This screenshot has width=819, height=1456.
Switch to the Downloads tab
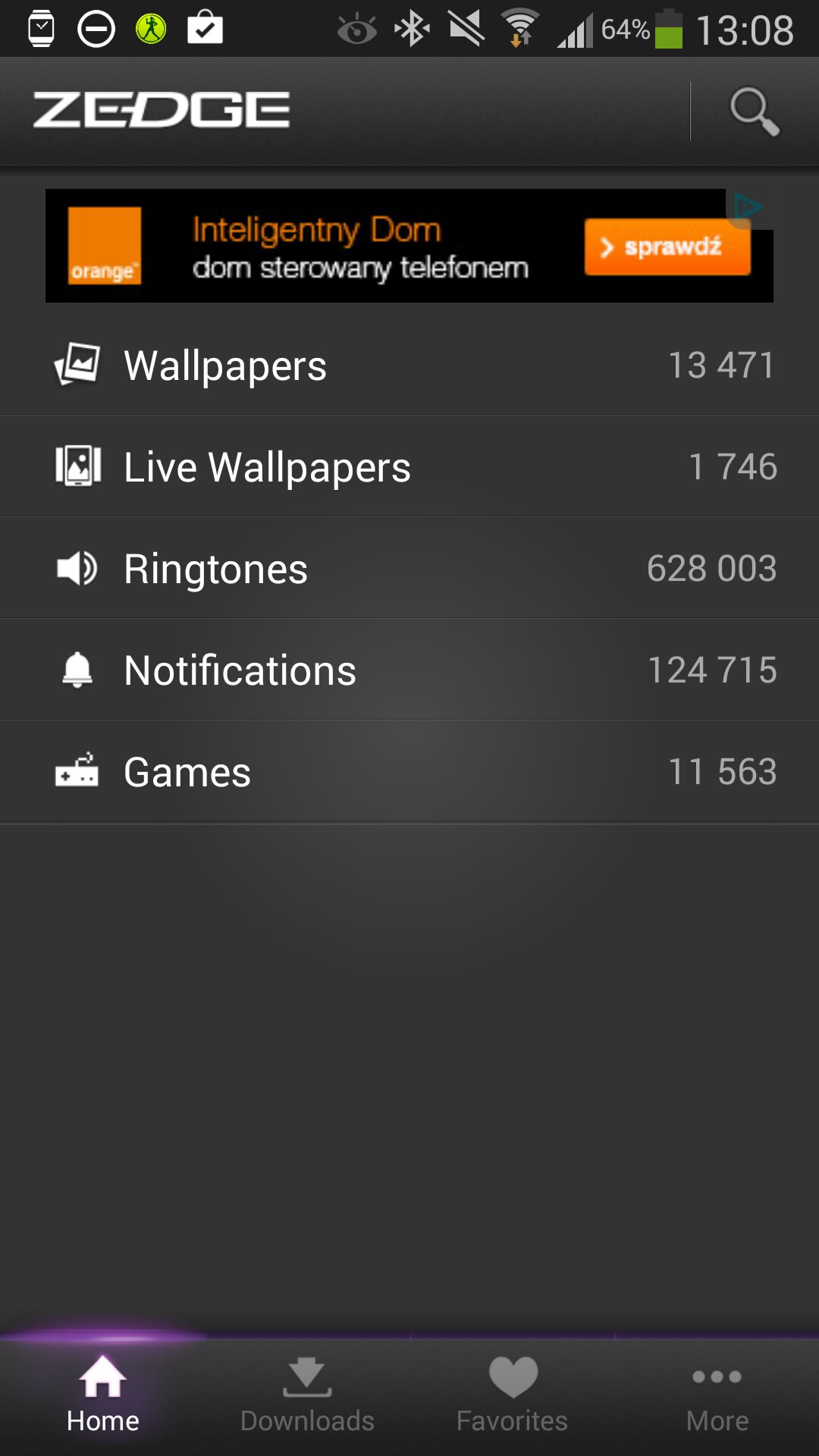click(307, 1397)
